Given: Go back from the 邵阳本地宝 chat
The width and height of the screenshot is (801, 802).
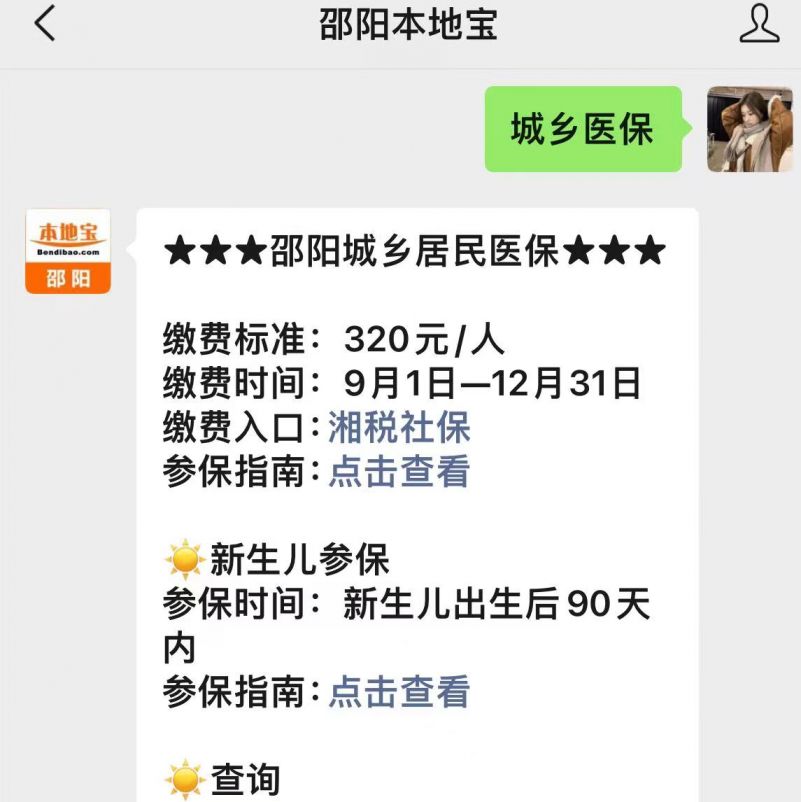Looking at the screenshot, I should point(45,24).
